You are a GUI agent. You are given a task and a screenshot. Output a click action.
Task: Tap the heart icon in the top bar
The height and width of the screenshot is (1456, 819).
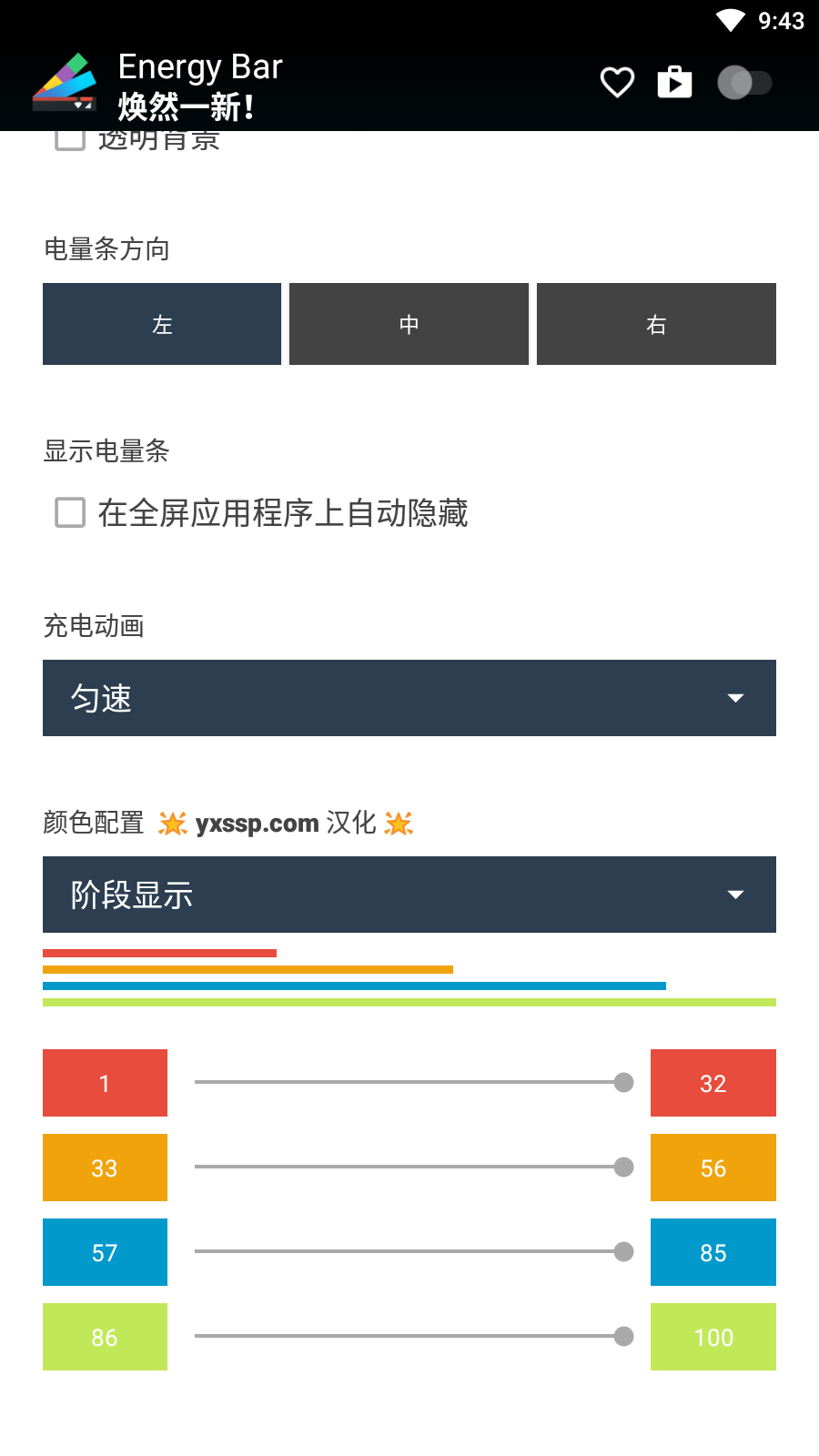tap(617, 83)
